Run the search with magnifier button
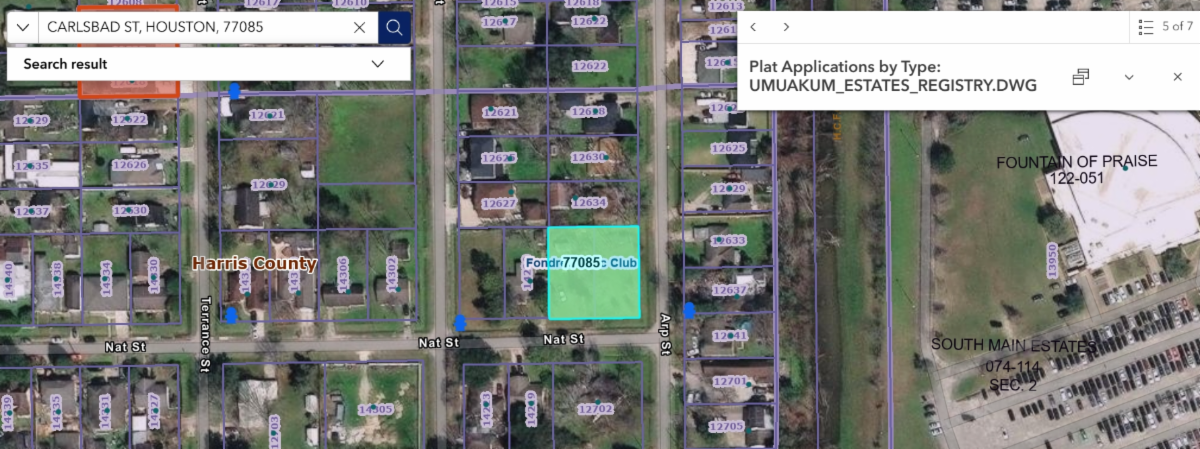This screenshot has height=449, width=1200. click(x=394, y=27)
